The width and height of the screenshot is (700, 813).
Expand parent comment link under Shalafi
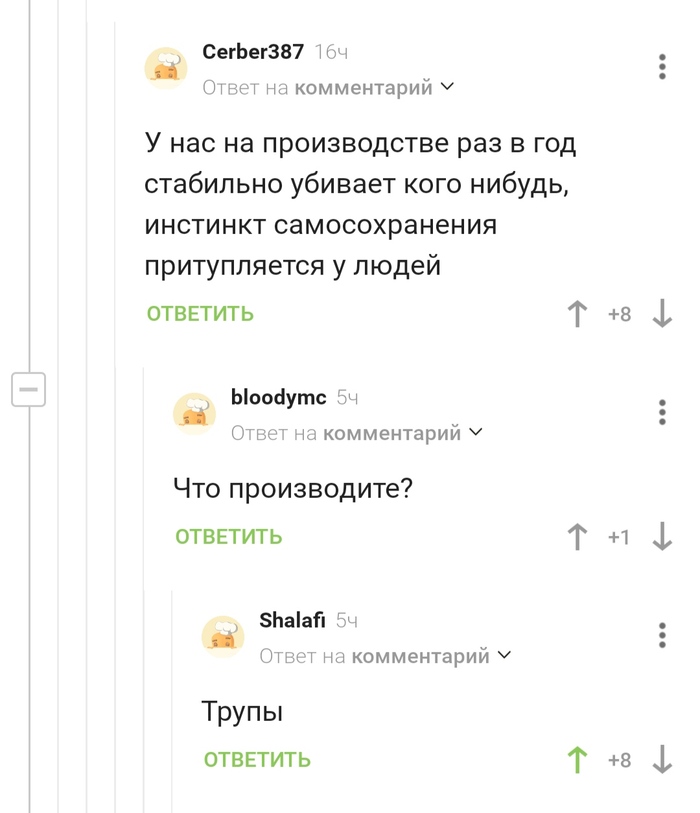tap(385, 655)
